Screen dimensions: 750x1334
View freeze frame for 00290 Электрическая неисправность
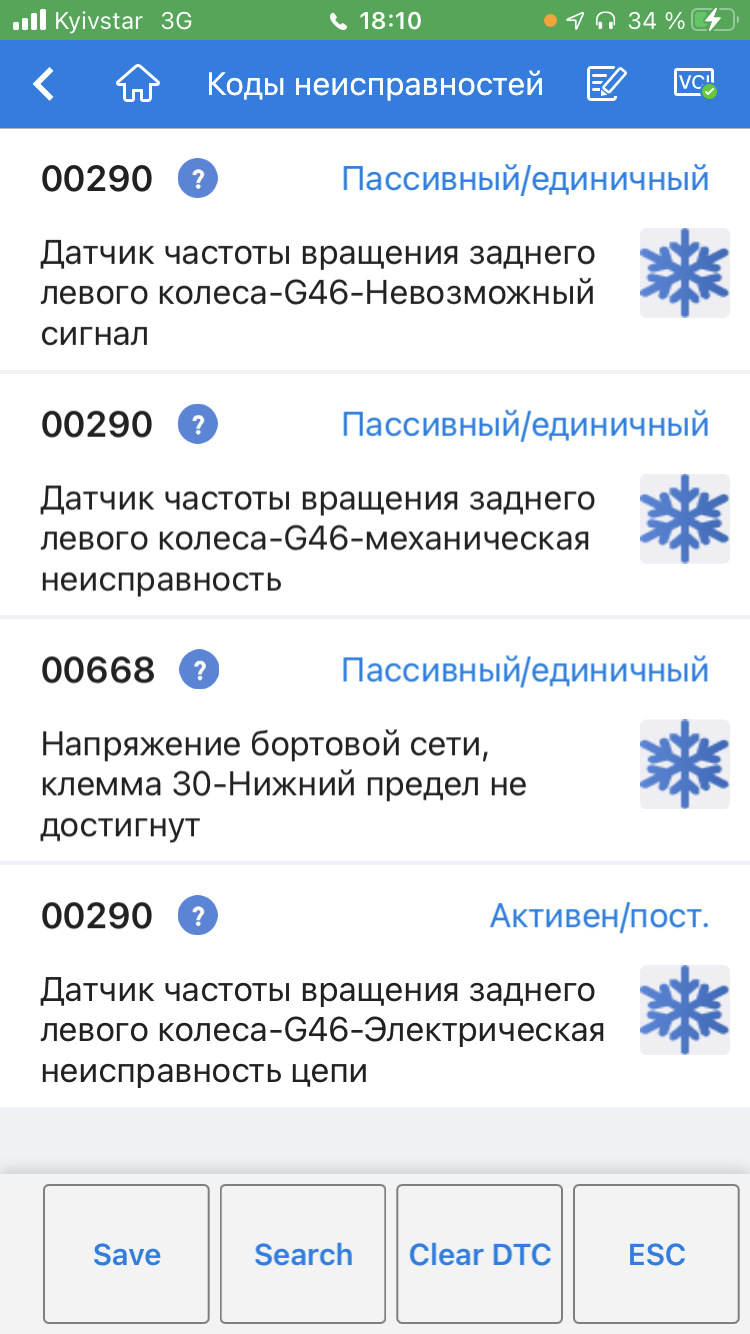point(684,1009)
